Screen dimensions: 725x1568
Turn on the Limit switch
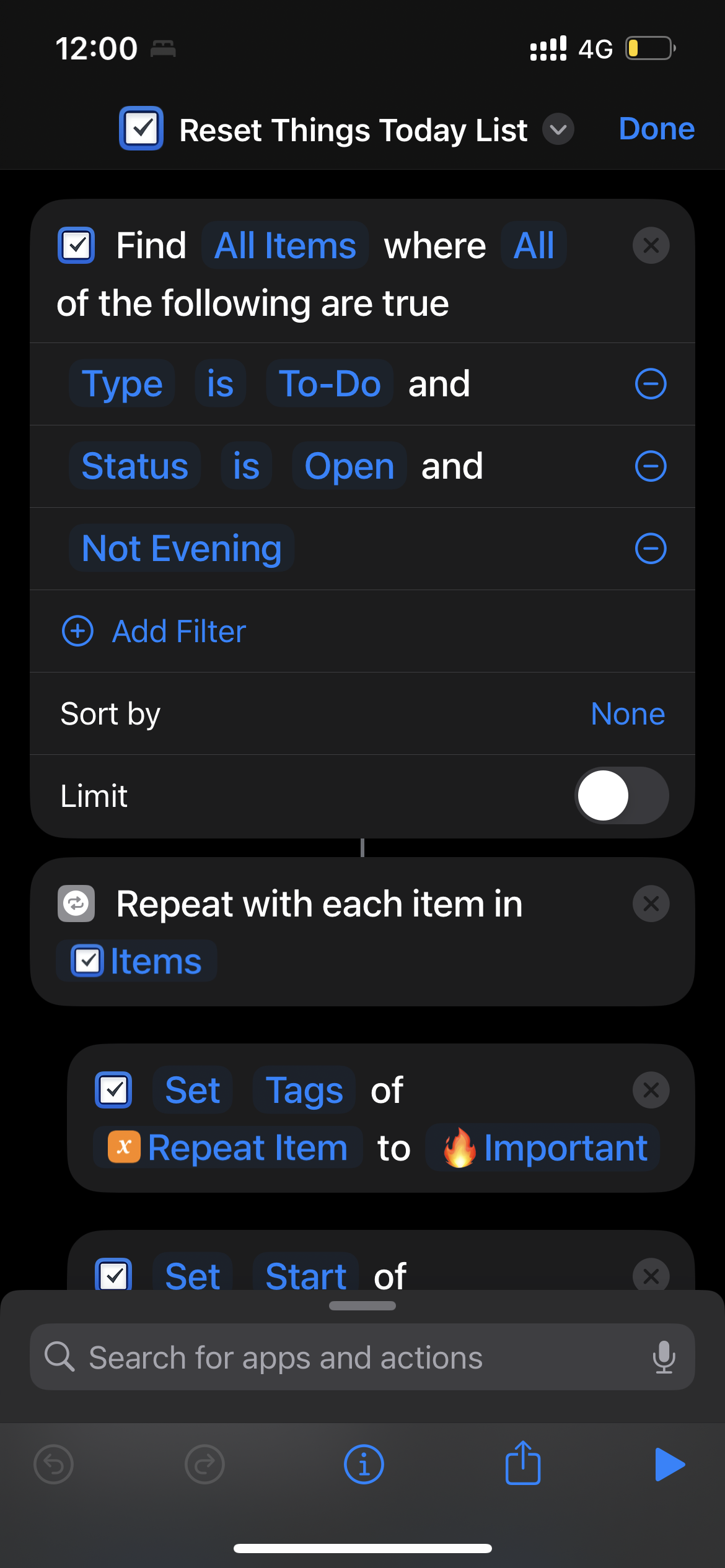pos(622,796)
